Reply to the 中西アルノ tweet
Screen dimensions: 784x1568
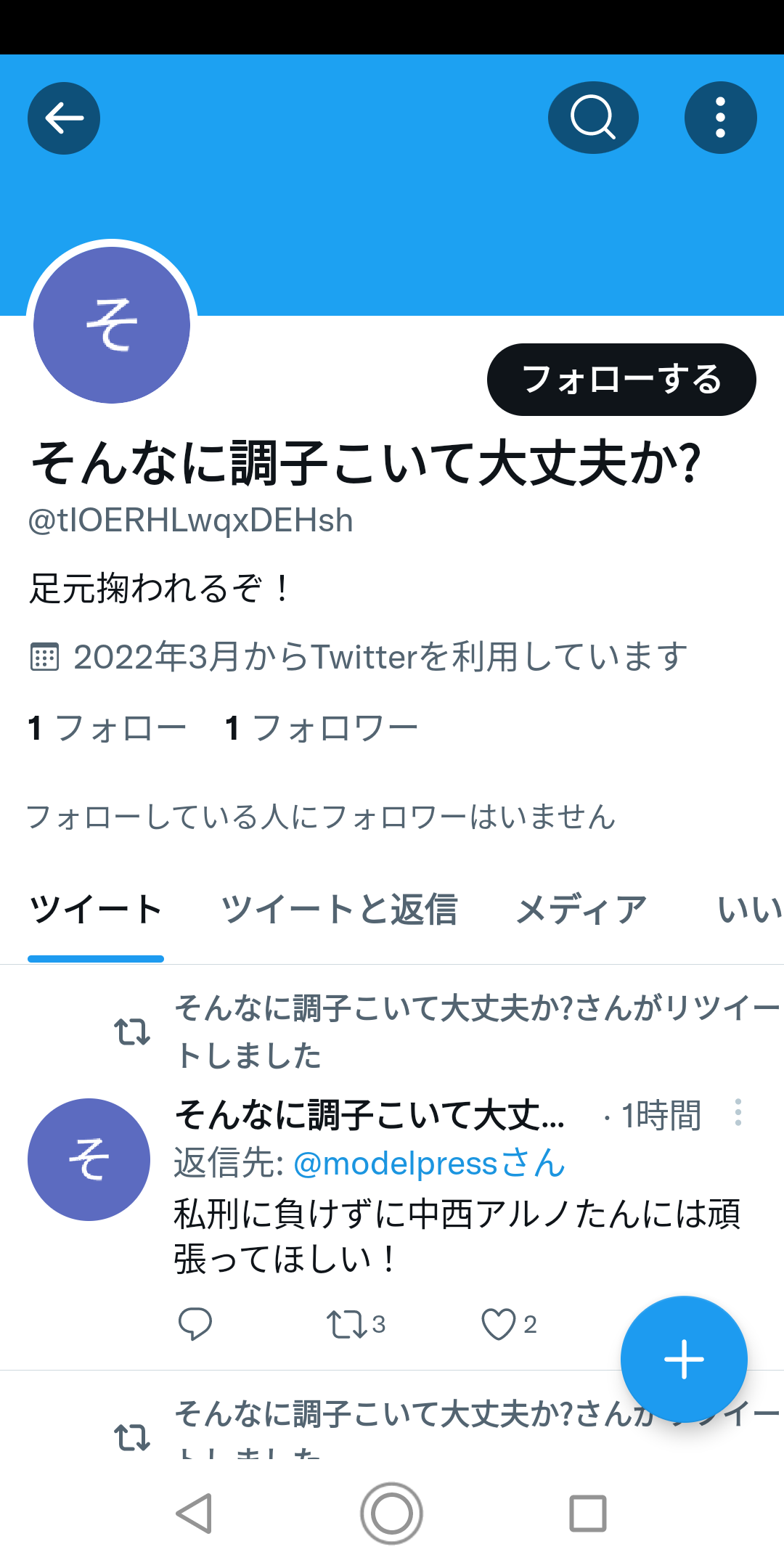click(x=195, y=1324)
